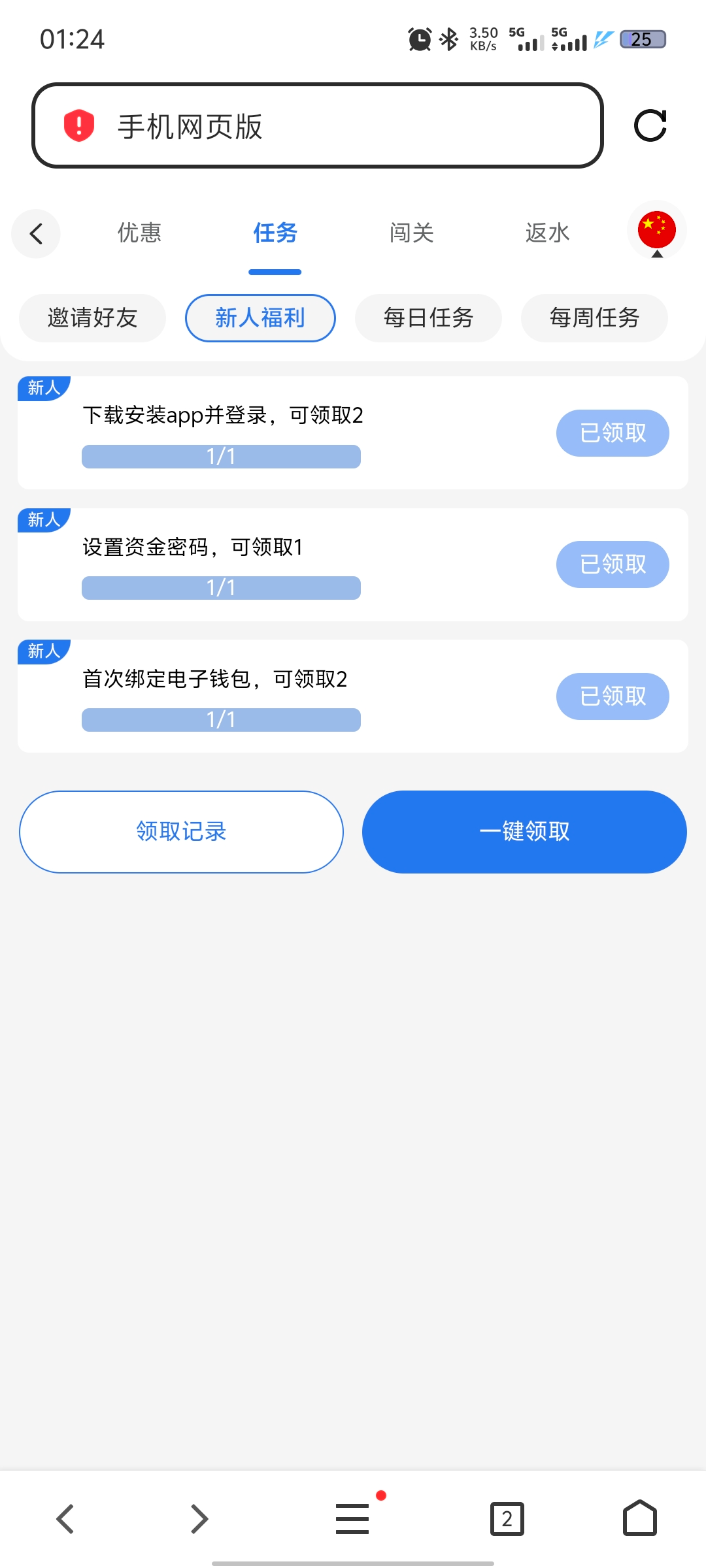Select the 每周任务 category
Screen dimensions: 706x1568
coord(594,318)
